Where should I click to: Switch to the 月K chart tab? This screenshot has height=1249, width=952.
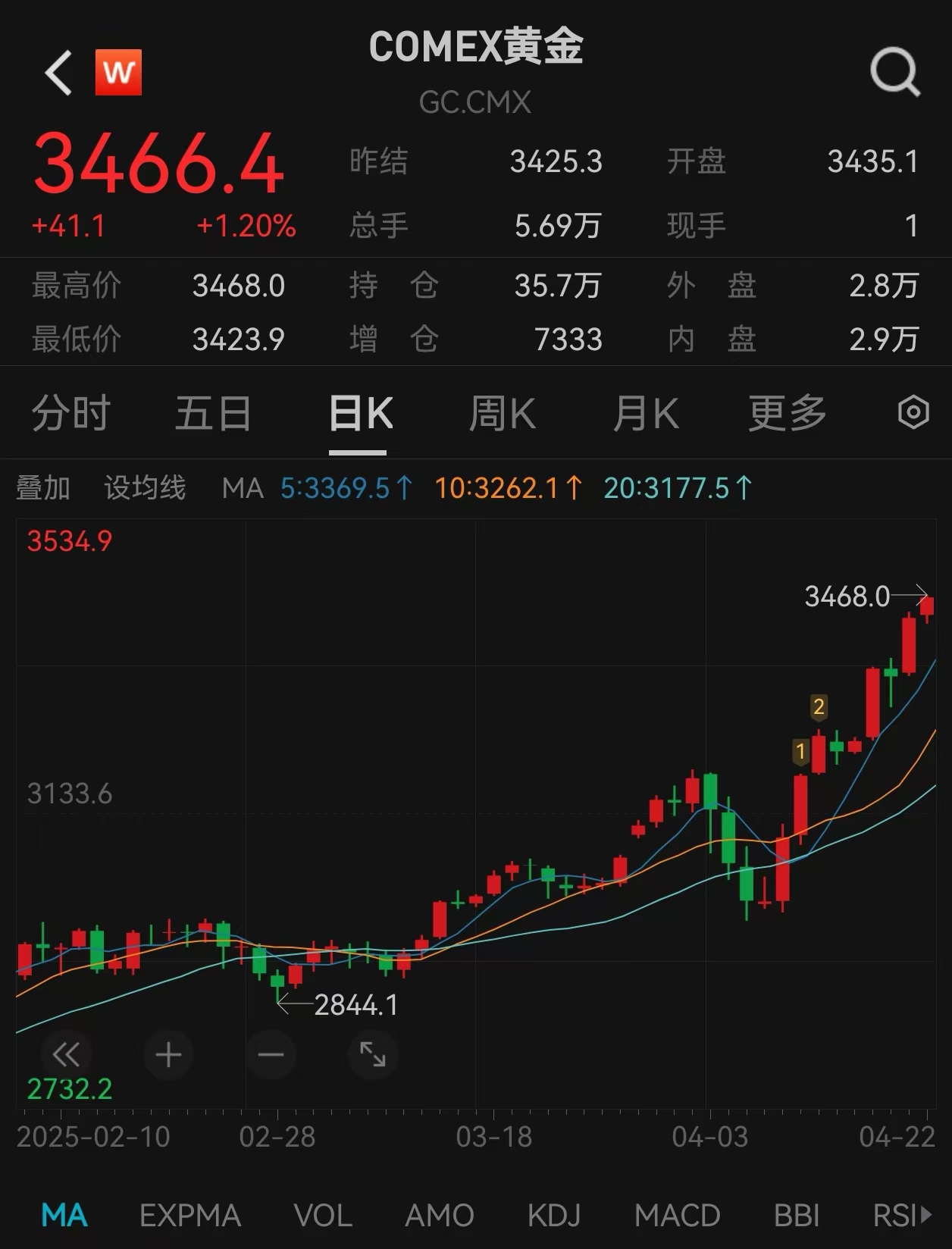(x=646, y=414)
